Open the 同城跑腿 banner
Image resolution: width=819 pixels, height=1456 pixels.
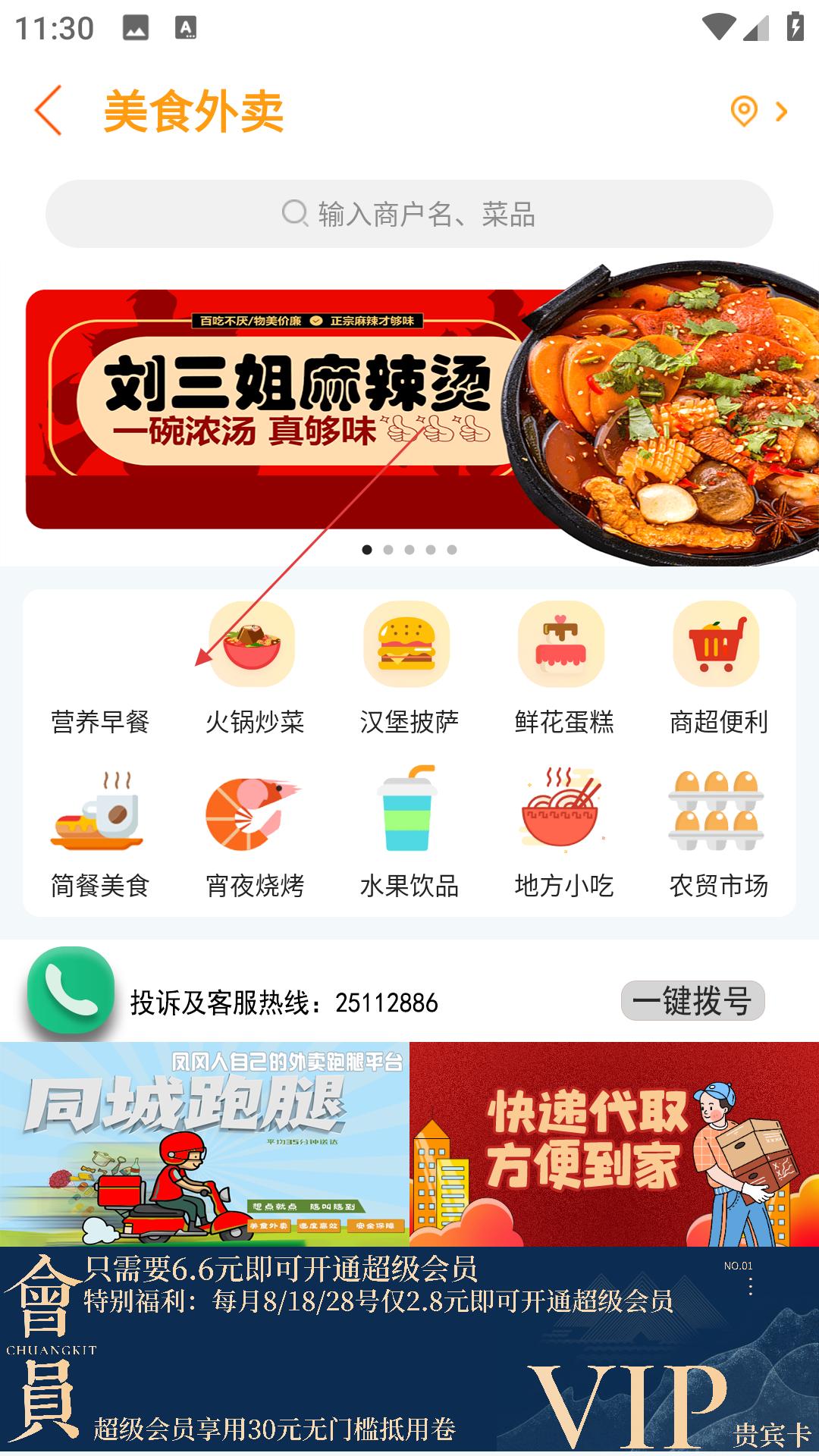coord(205,1144)
